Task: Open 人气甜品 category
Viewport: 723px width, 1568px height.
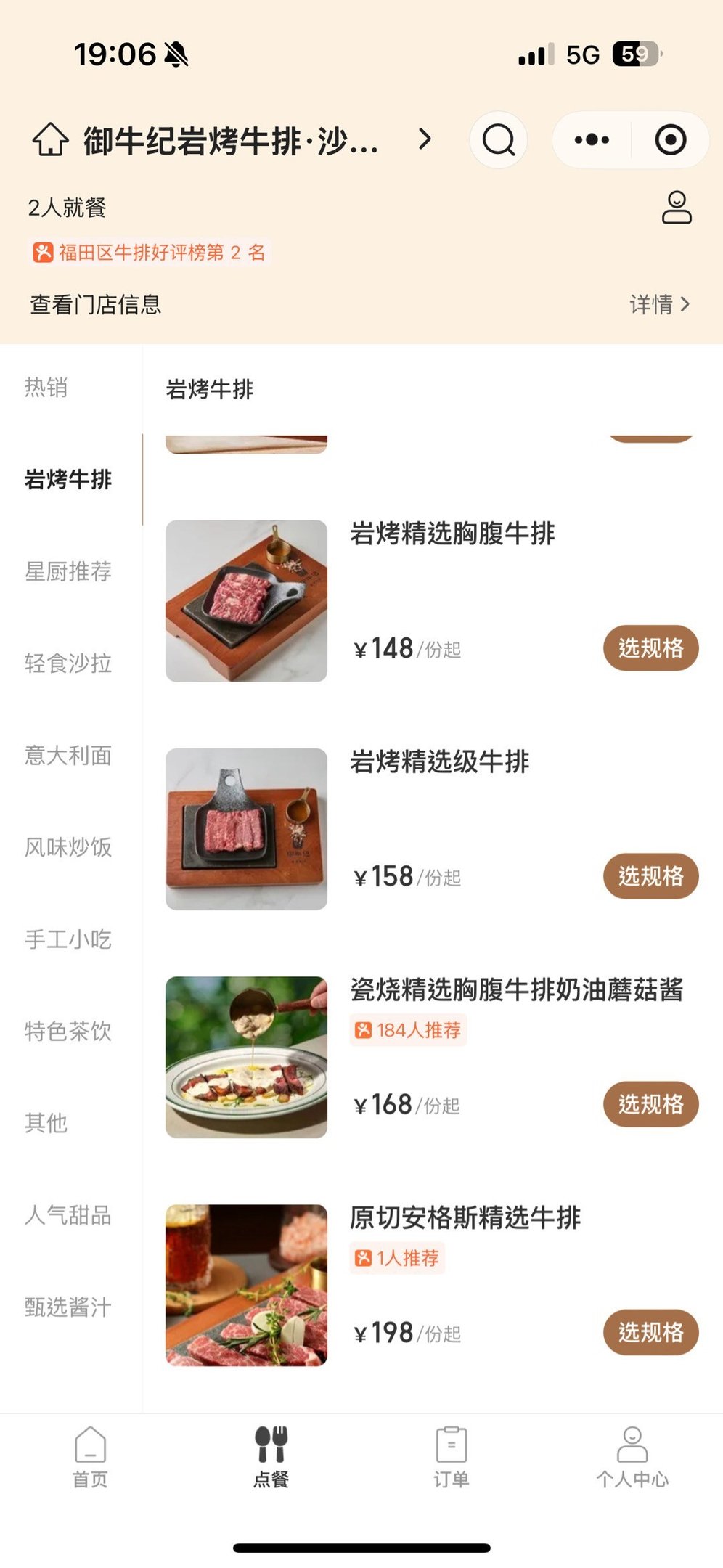Action: pos(68,1214)
